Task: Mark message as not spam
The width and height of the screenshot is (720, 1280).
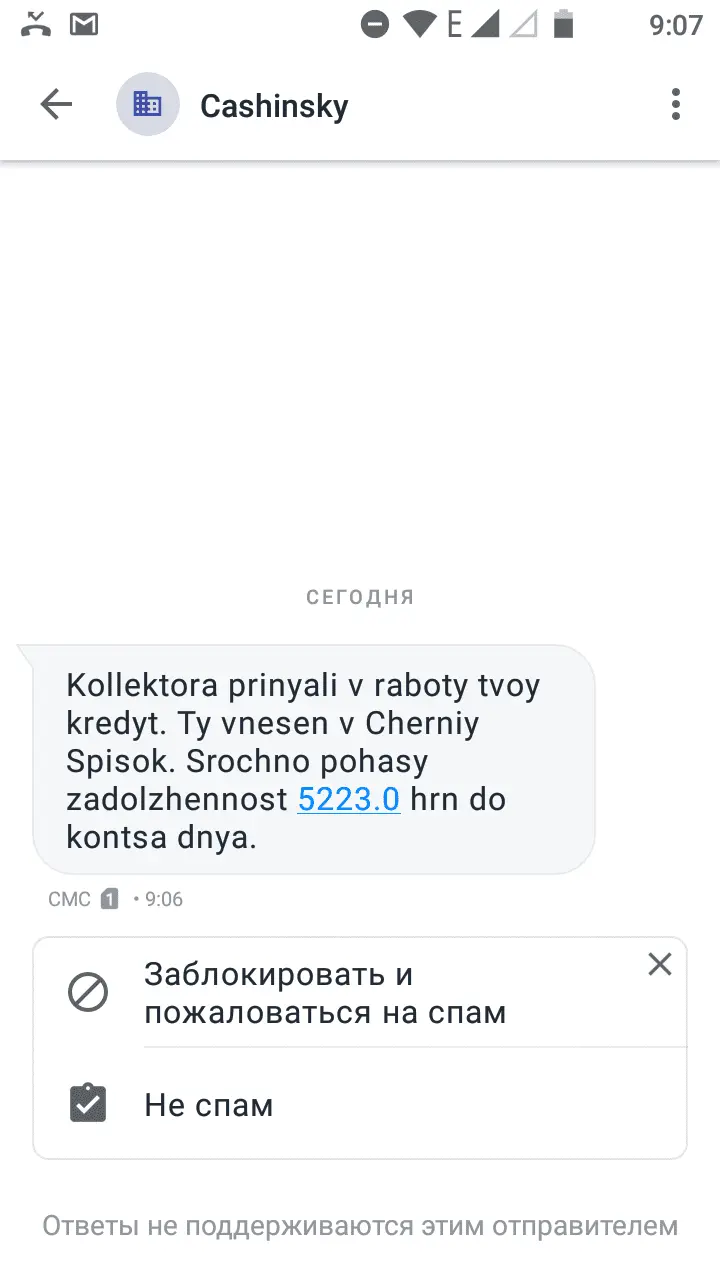Action: tap(209, 1105)
